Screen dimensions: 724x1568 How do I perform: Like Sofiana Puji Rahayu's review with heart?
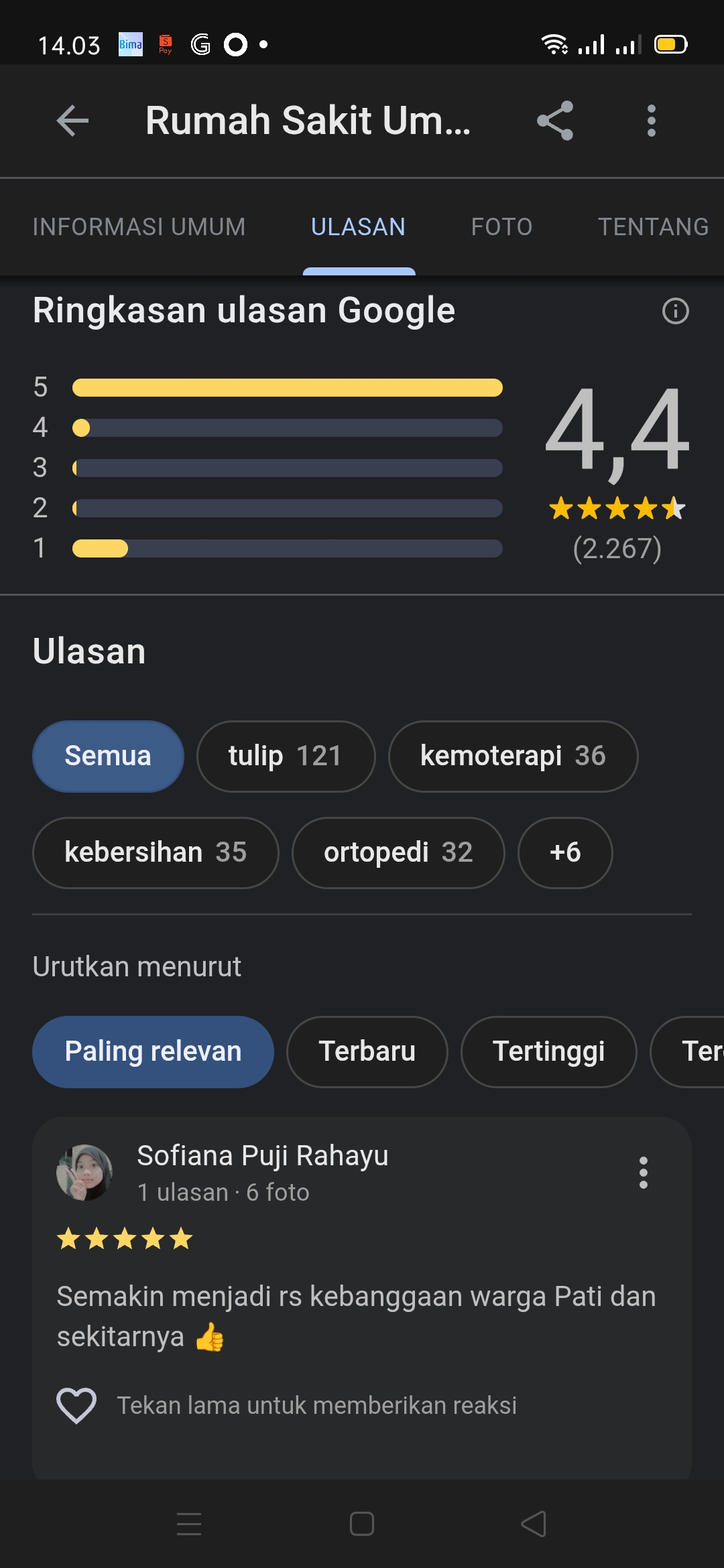[76, 1404]
